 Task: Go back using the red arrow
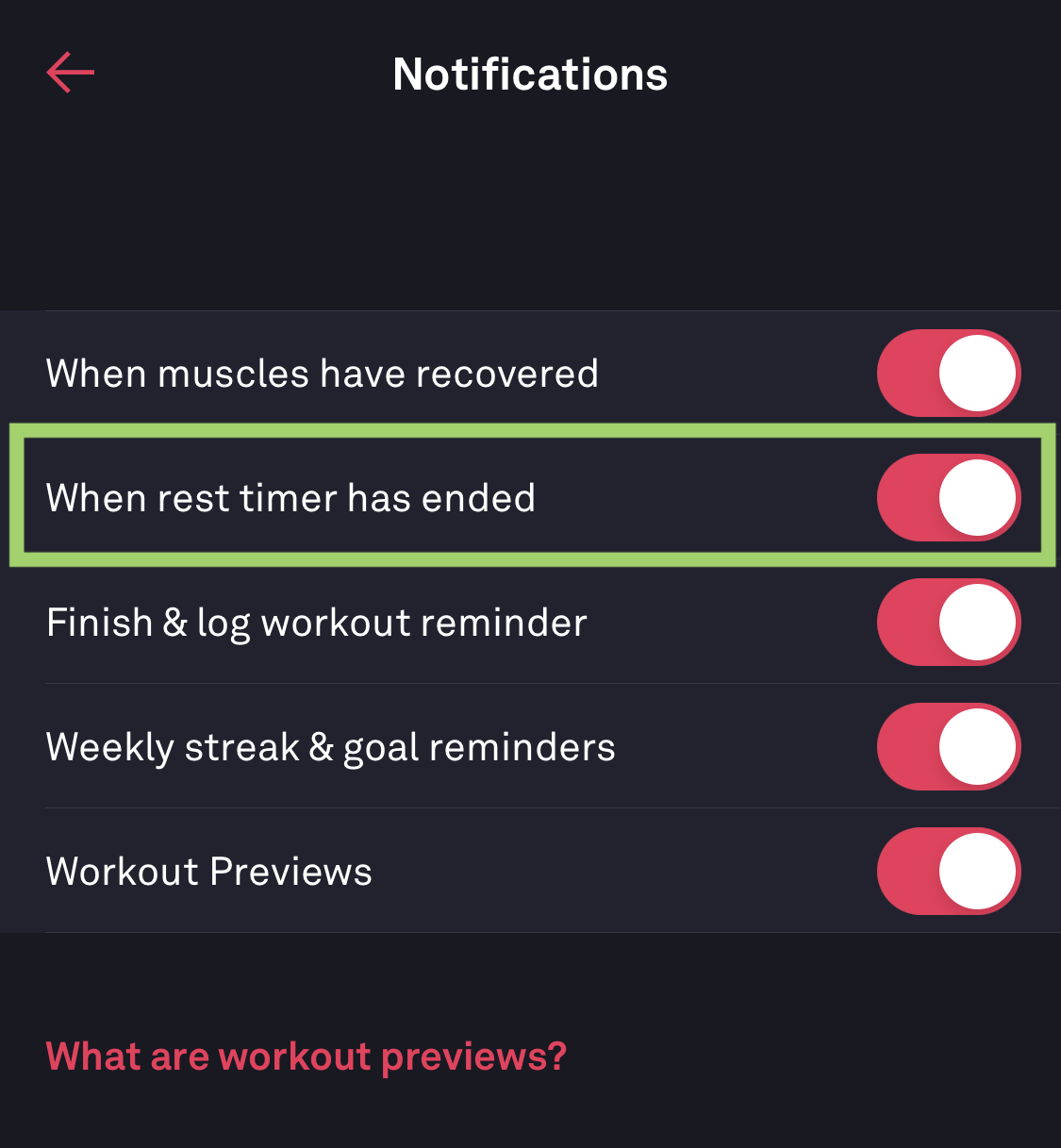coord(71,74)
